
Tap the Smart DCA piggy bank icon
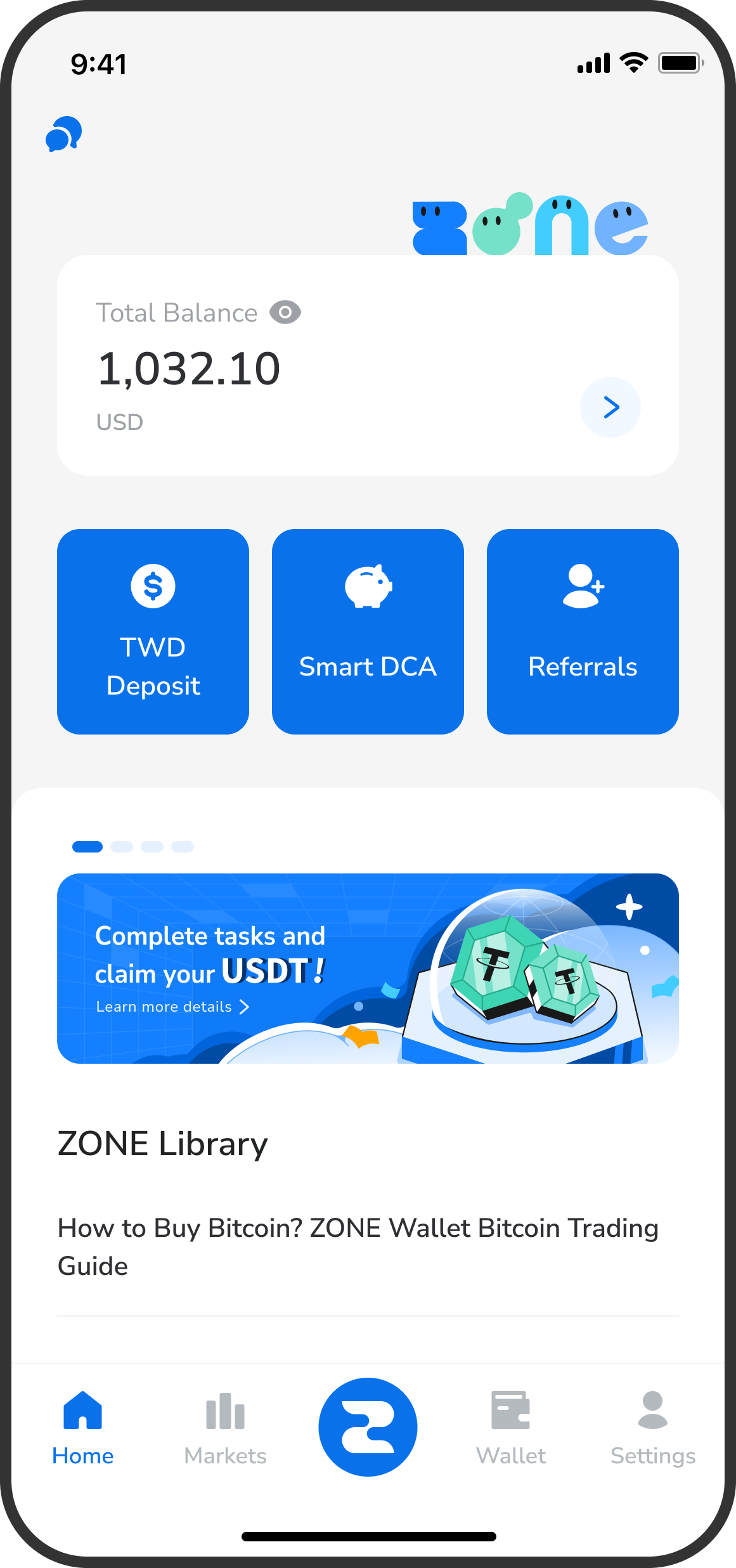point(368,585)
